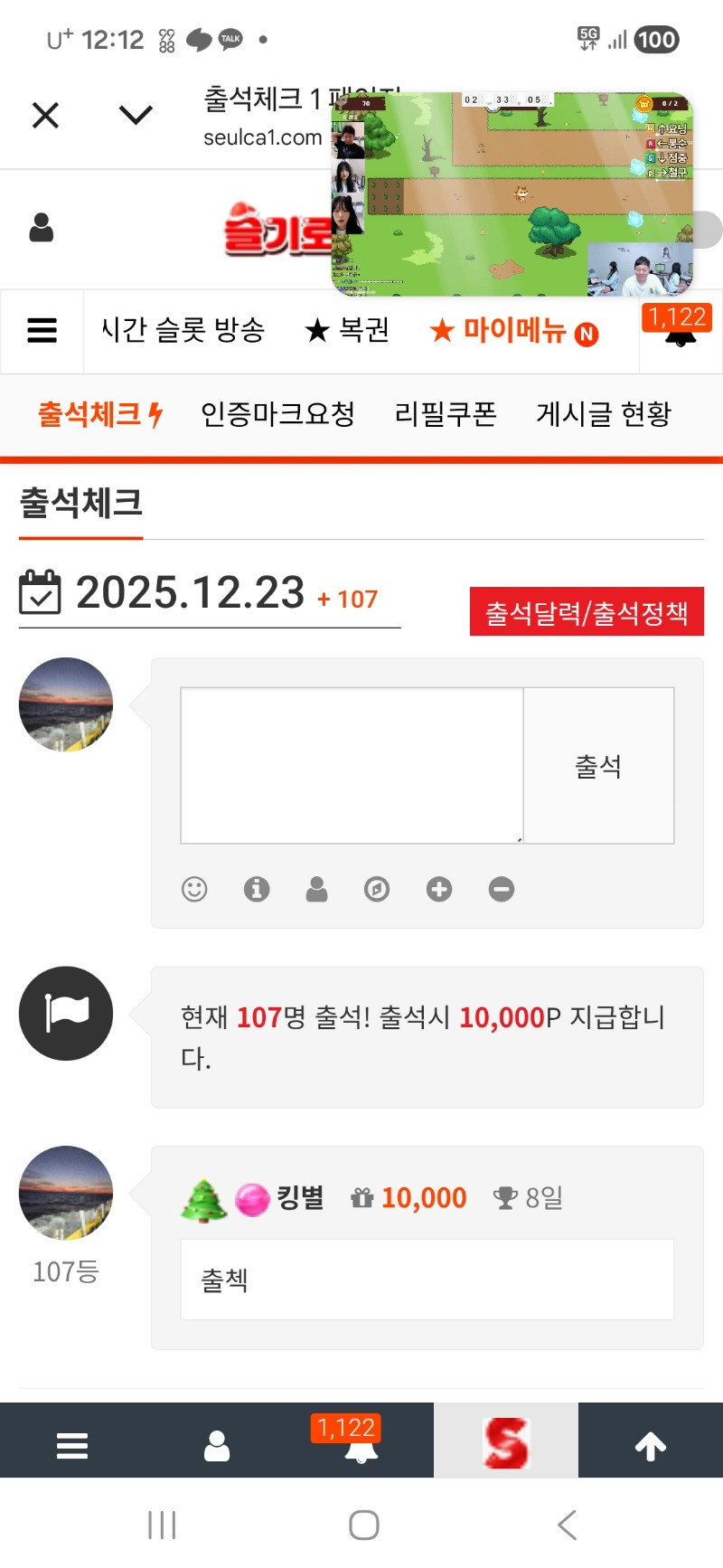Open the profile icon beside the logo
Screen dimensions: 723x1568
click(x=42, y=228)
